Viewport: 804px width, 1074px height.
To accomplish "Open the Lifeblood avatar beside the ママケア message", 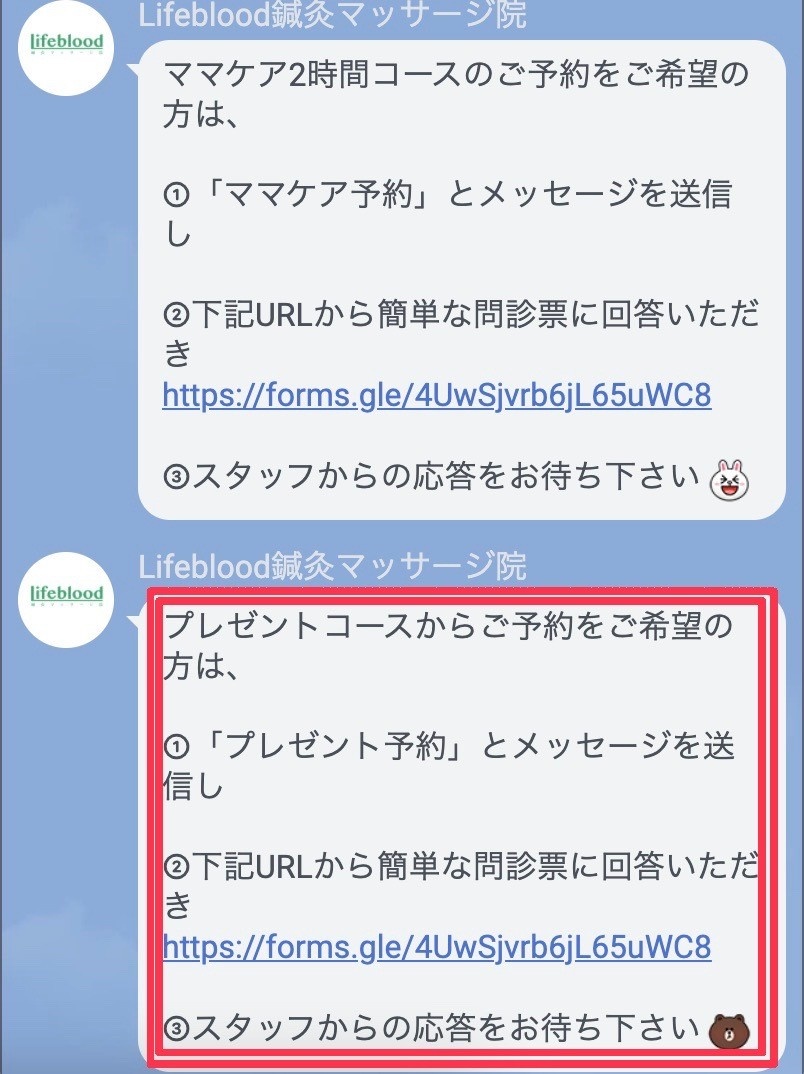I will pos(68,47).
